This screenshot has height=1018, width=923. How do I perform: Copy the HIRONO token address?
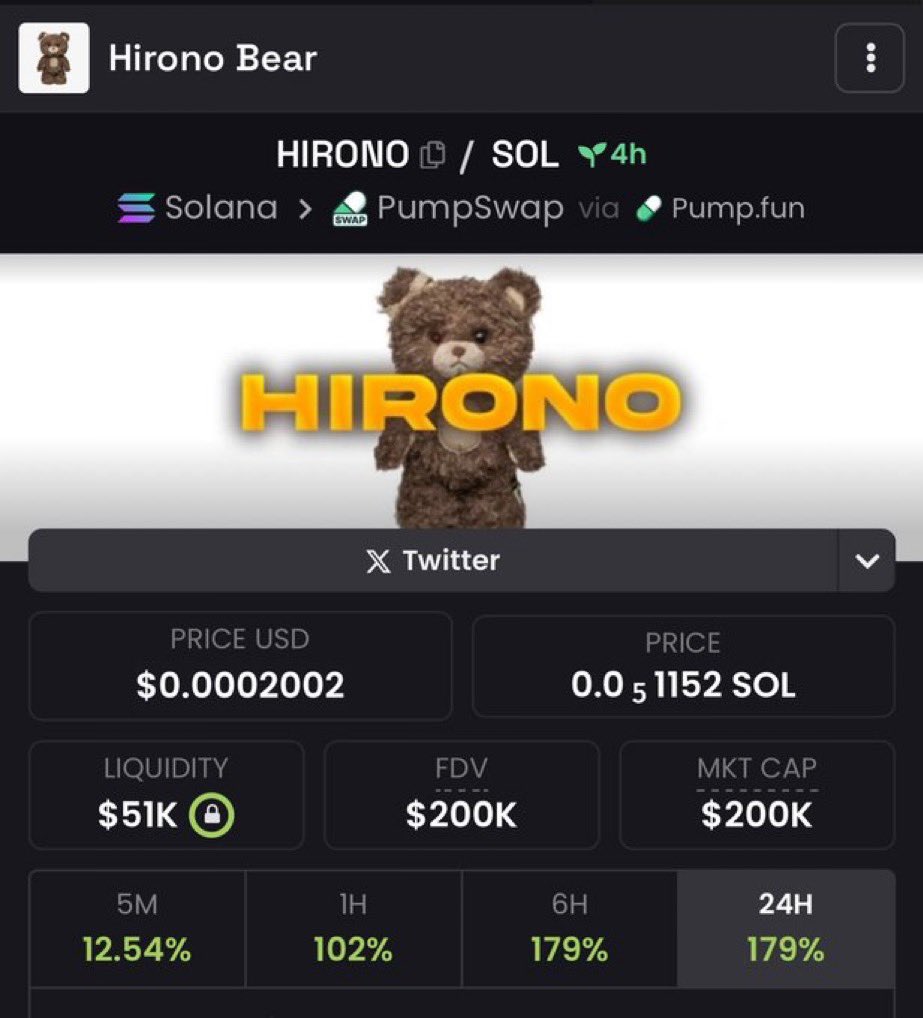coord(432,155)
